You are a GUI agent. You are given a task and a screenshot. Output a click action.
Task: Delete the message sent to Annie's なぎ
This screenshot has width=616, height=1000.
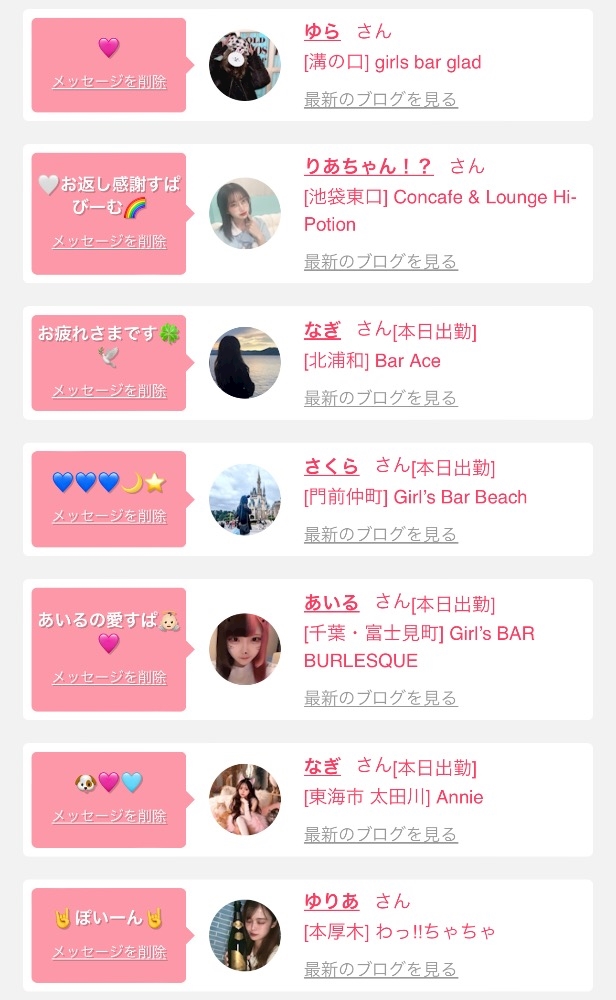tap(109, 816)
